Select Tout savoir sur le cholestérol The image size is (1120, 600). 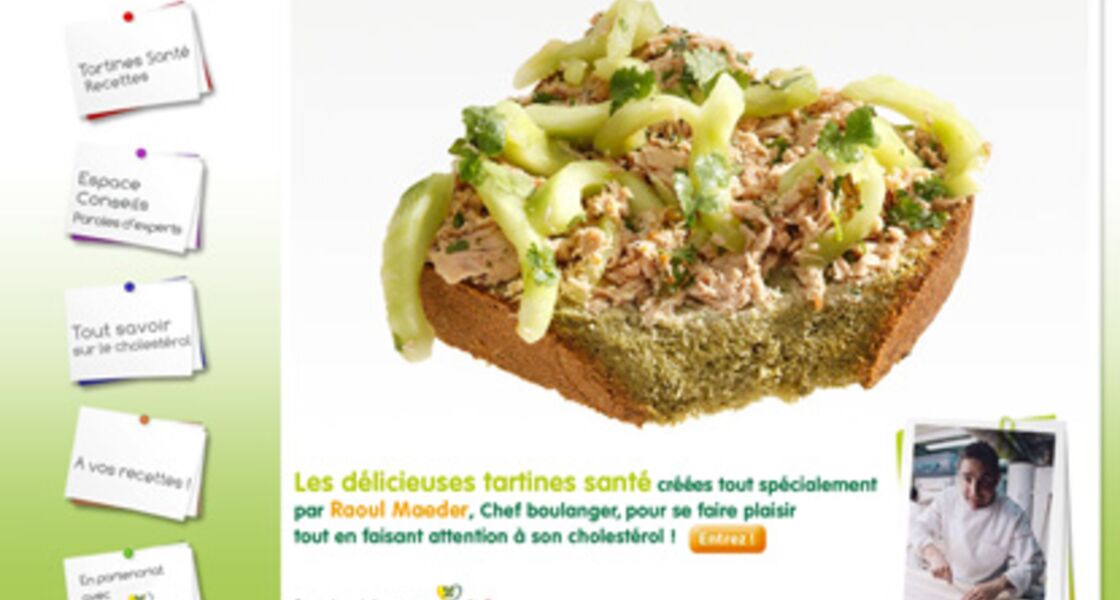click(133, 333)
